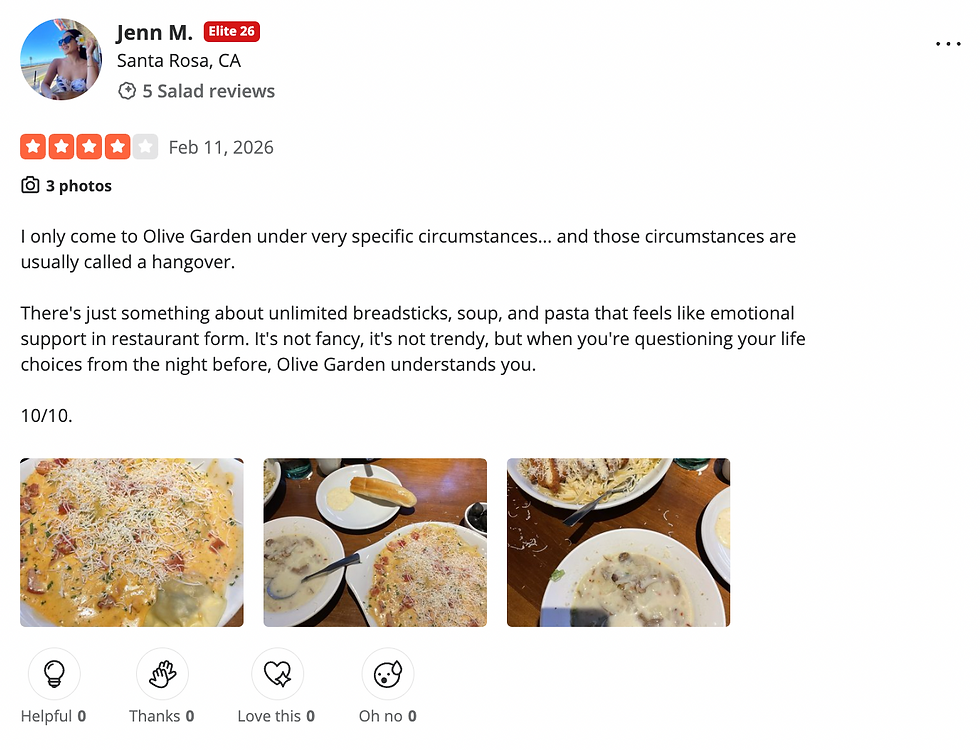Open Jenn M.'s profile photo
The width and height of the screenshot is (980, 750).
pyautogui.click(x=61, y=60)
